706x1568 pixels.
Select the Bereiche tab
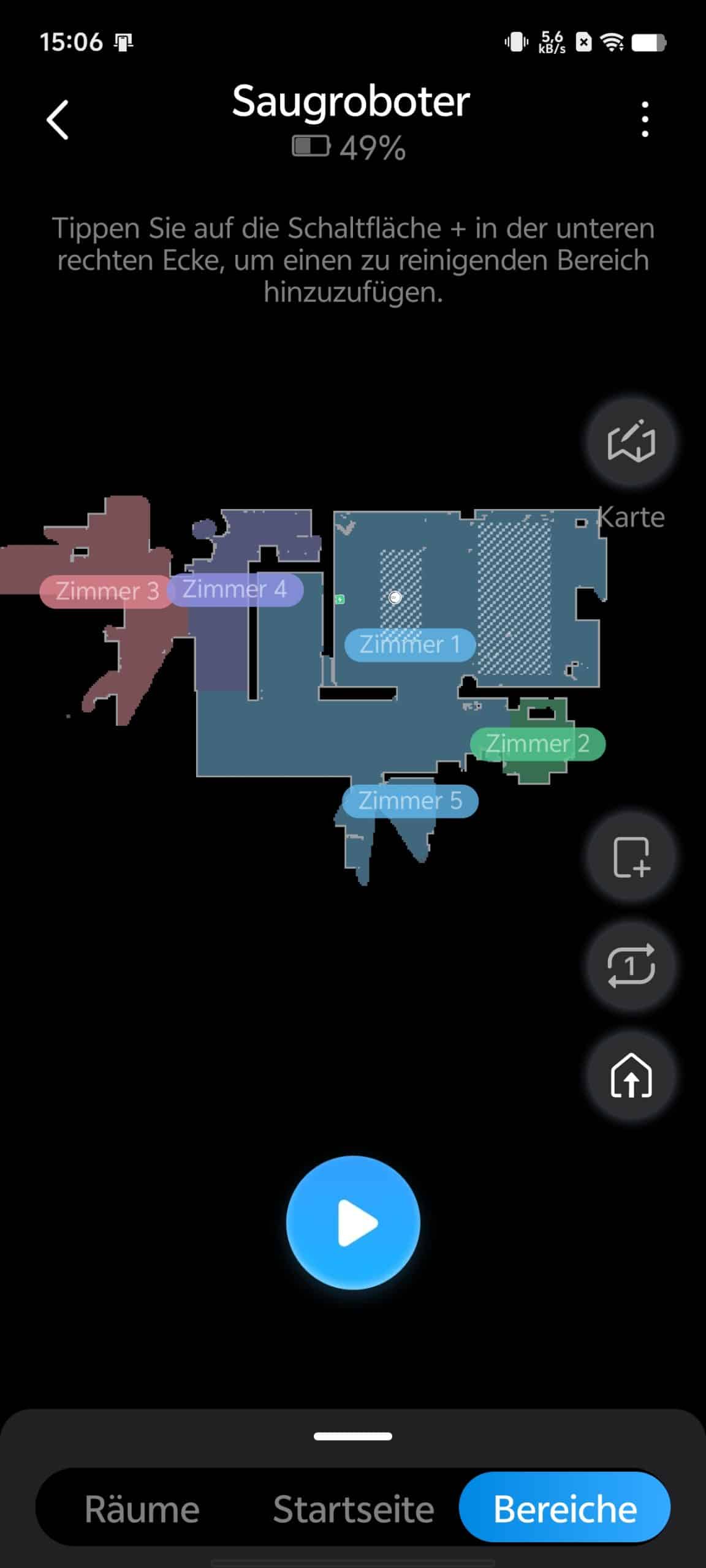[x=565, y=1509]
